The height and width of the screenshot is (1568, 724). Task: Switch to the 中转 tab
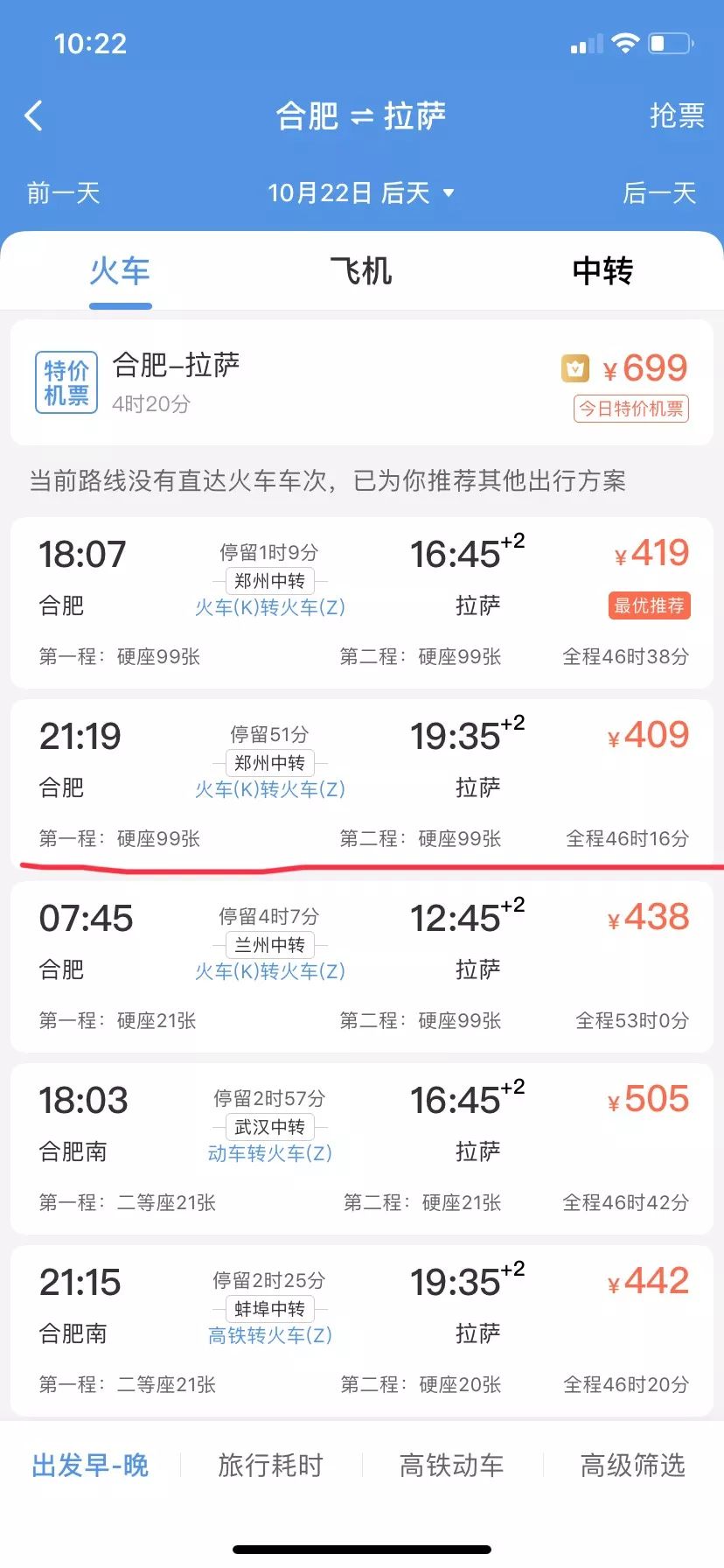tap(602, 270)
